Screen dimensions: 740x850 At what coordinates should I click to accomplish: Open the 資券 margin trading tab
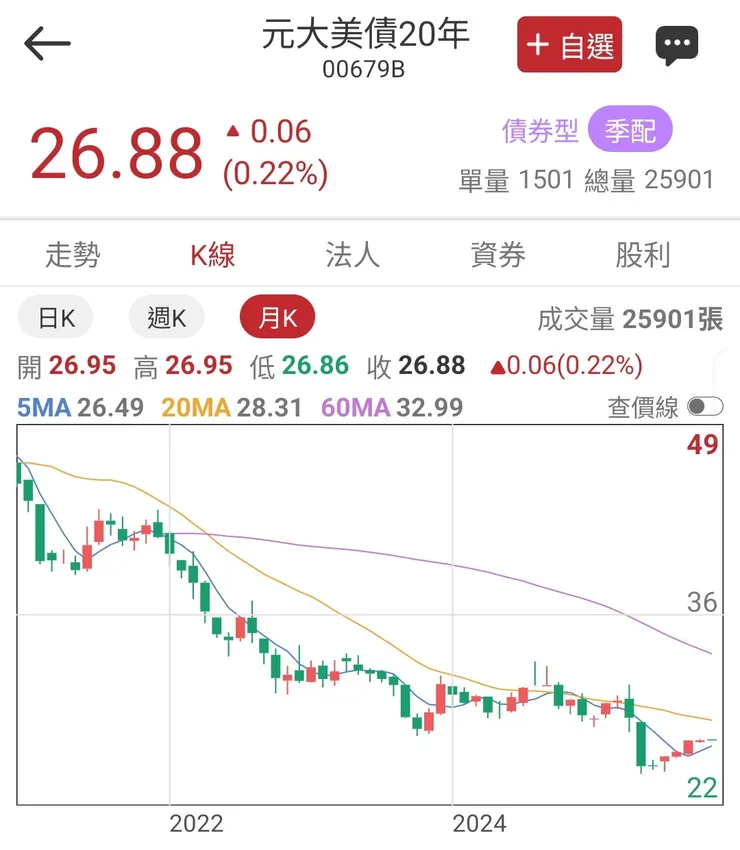[498, 255]
